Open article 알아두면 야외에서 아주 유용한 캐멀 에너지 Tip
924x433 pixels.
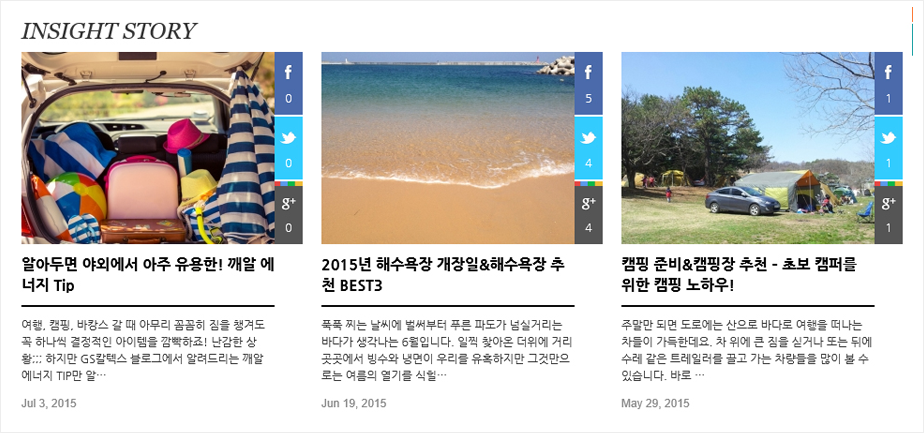(x=147, y=275)
